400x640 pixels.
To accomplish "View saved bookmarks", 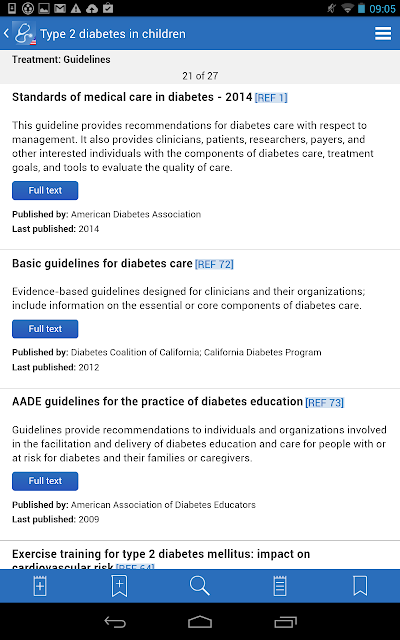I will tap(360, 586).
